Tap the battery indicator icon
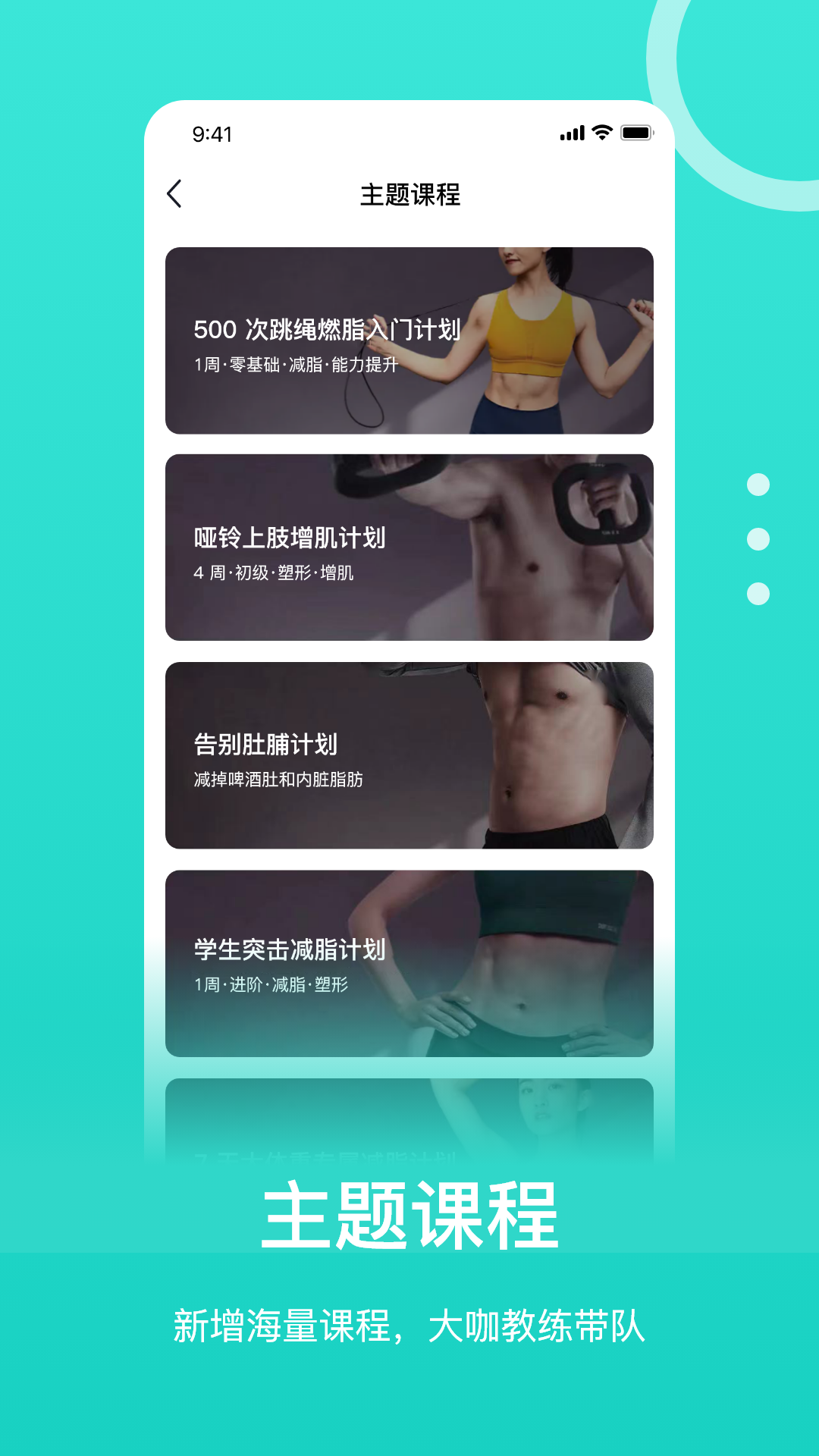Image resolution: width=819 pixels, height=1456 pixels. [x=637, y=133]
